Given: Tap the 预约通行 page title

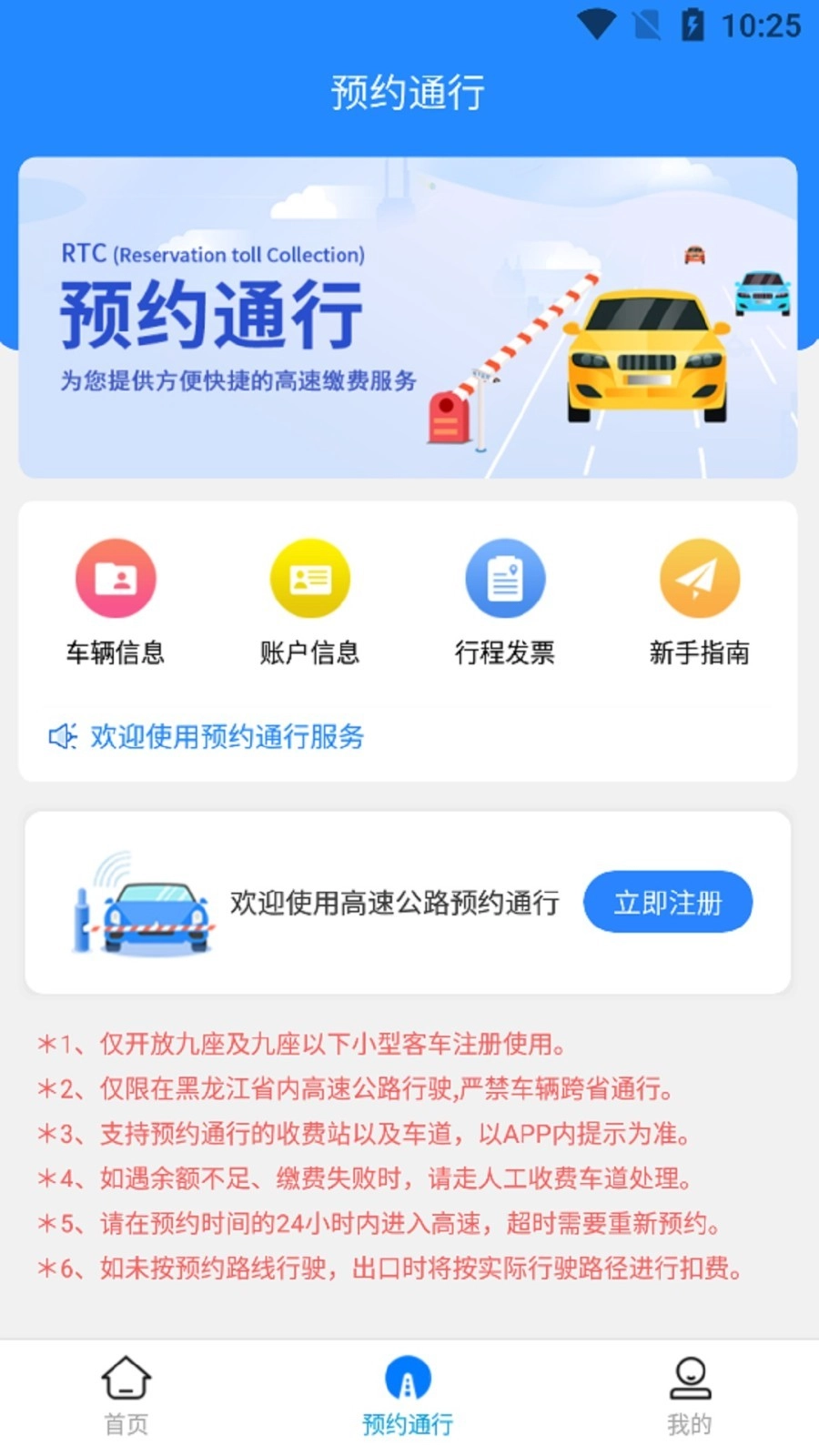Looking at the screenshot, I should [409, 91].
